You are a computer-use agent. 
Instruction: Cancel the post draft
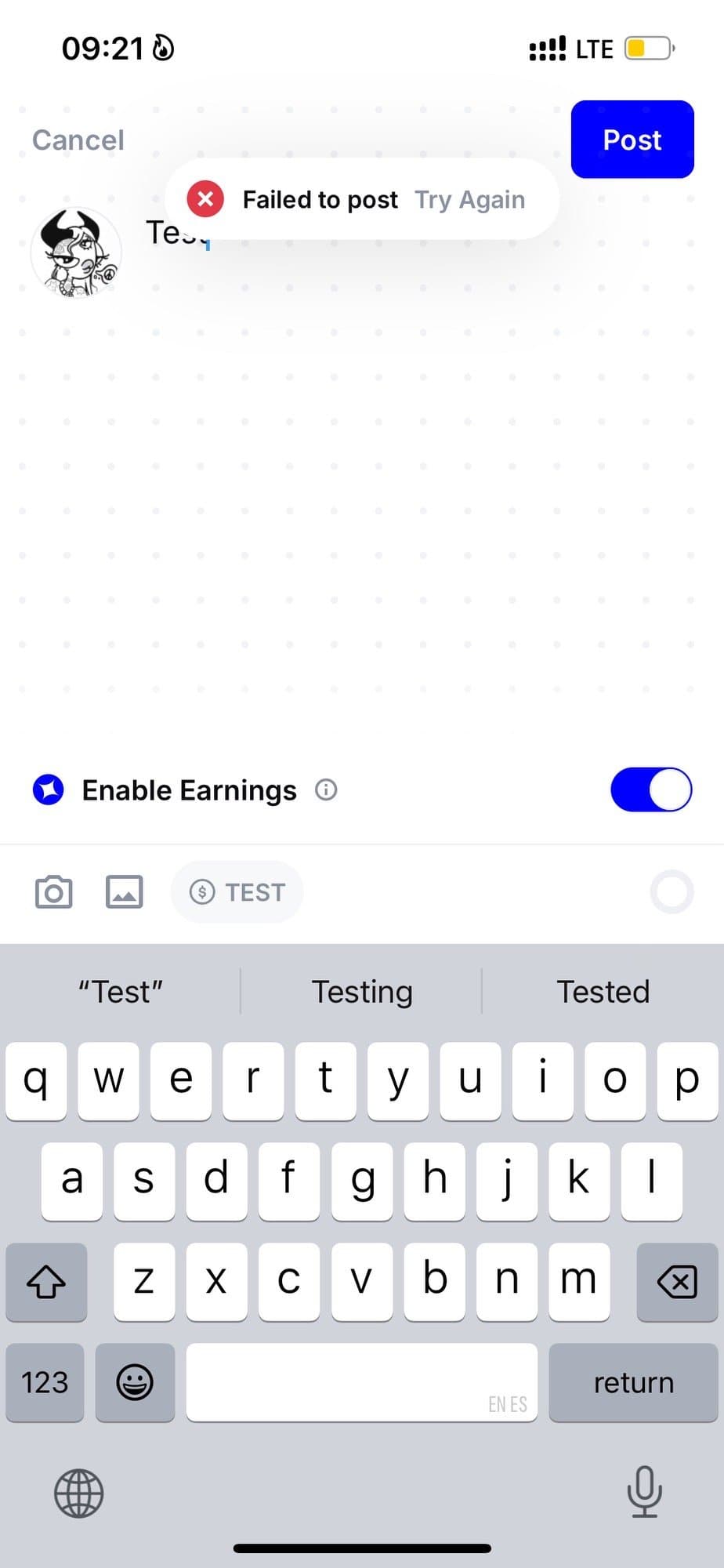click(78, 140)
